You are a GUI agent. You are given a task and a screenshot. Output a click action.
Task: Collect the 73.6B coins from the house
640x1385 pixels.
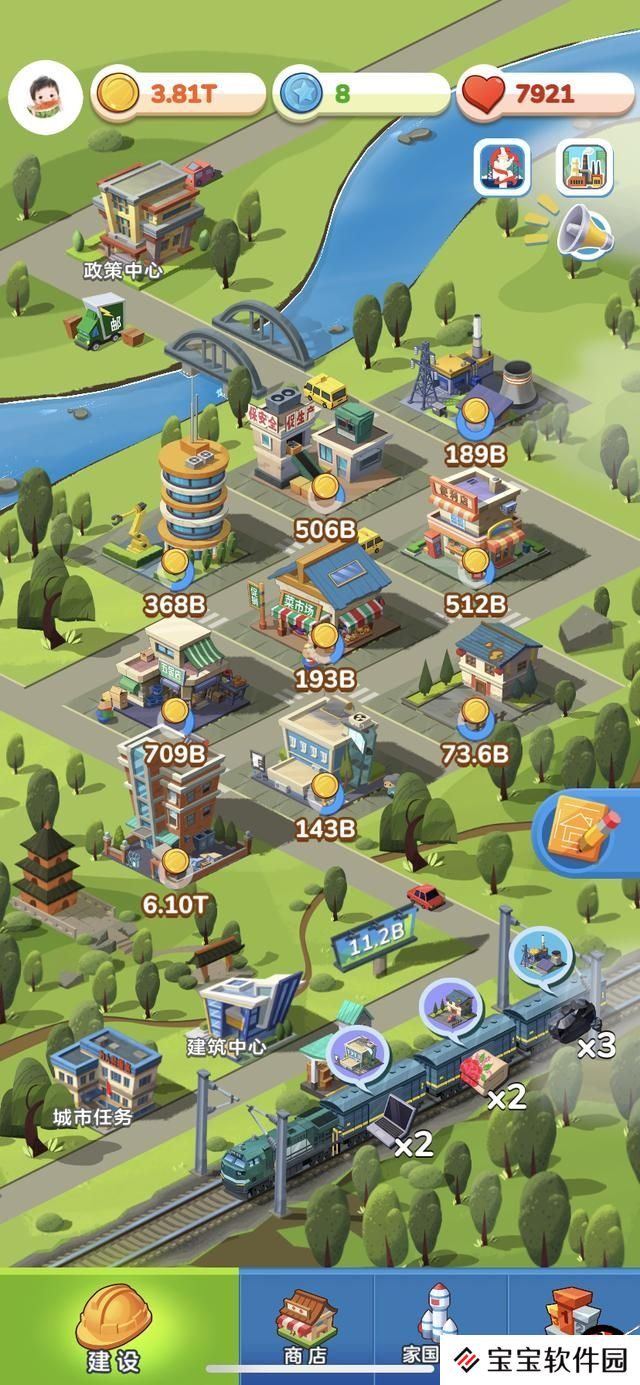pyautogui.click(x=476, y=711)
